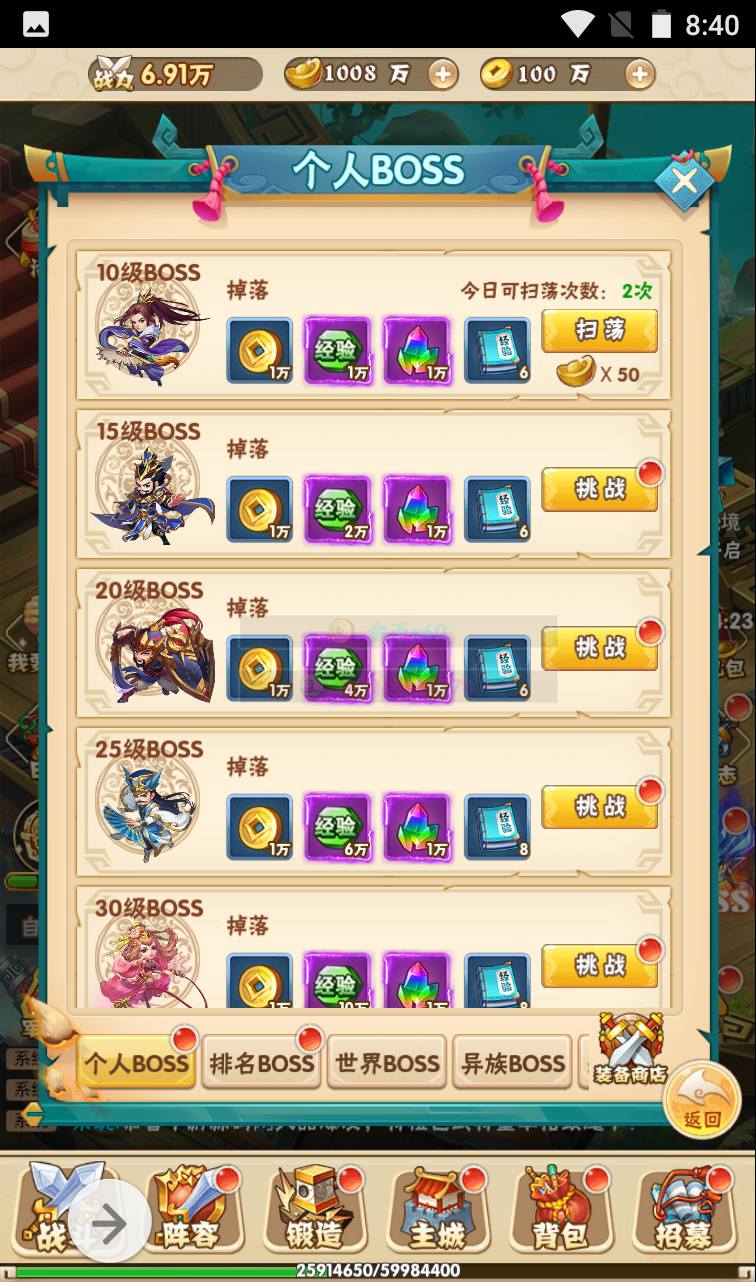Open the 锻造 forging menu
756x1282 pixels.
(314, 1210)
